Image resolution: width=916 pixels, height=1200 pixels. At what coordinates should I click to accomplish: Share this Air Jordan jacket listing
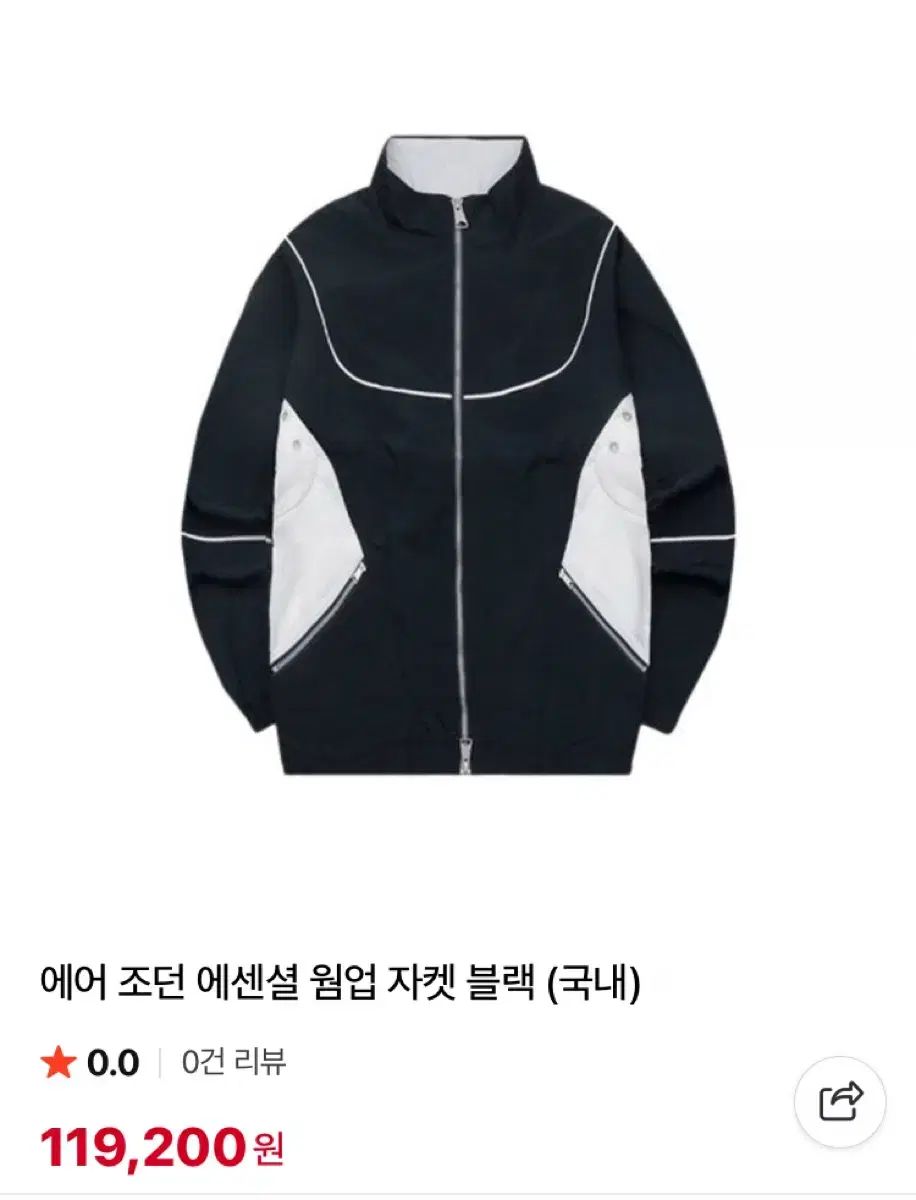coord(840,1101)
